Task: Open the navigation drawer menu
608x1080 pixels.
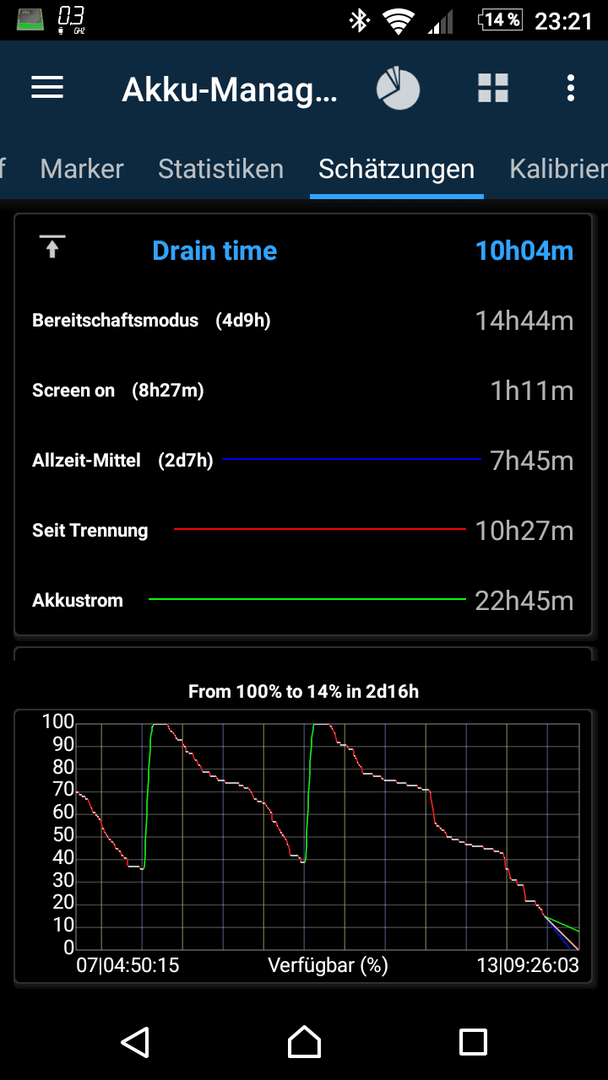Action: pyautogui.click(x=48, y=88)
